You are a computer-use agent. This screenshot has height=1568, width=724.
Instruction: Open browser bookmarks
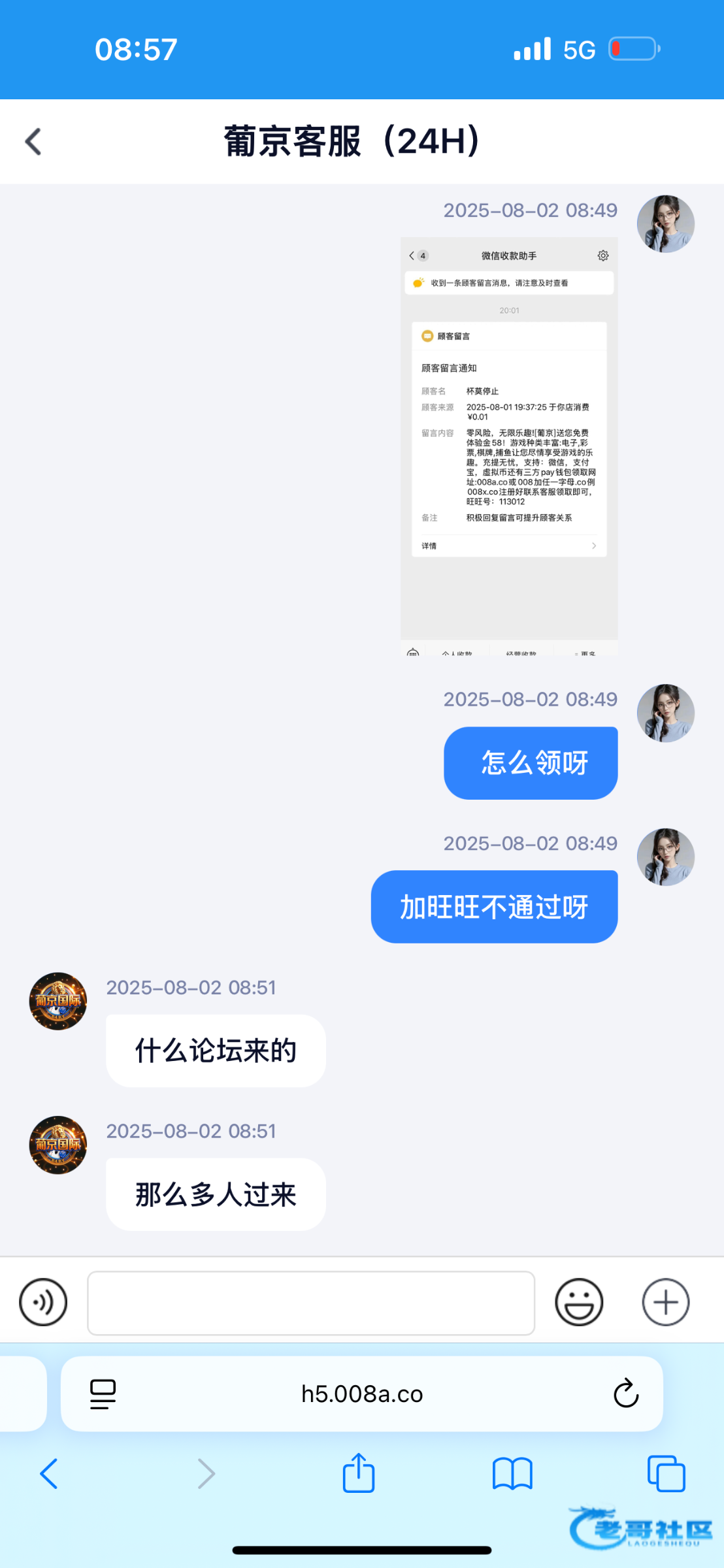(x=512, y=1474)
